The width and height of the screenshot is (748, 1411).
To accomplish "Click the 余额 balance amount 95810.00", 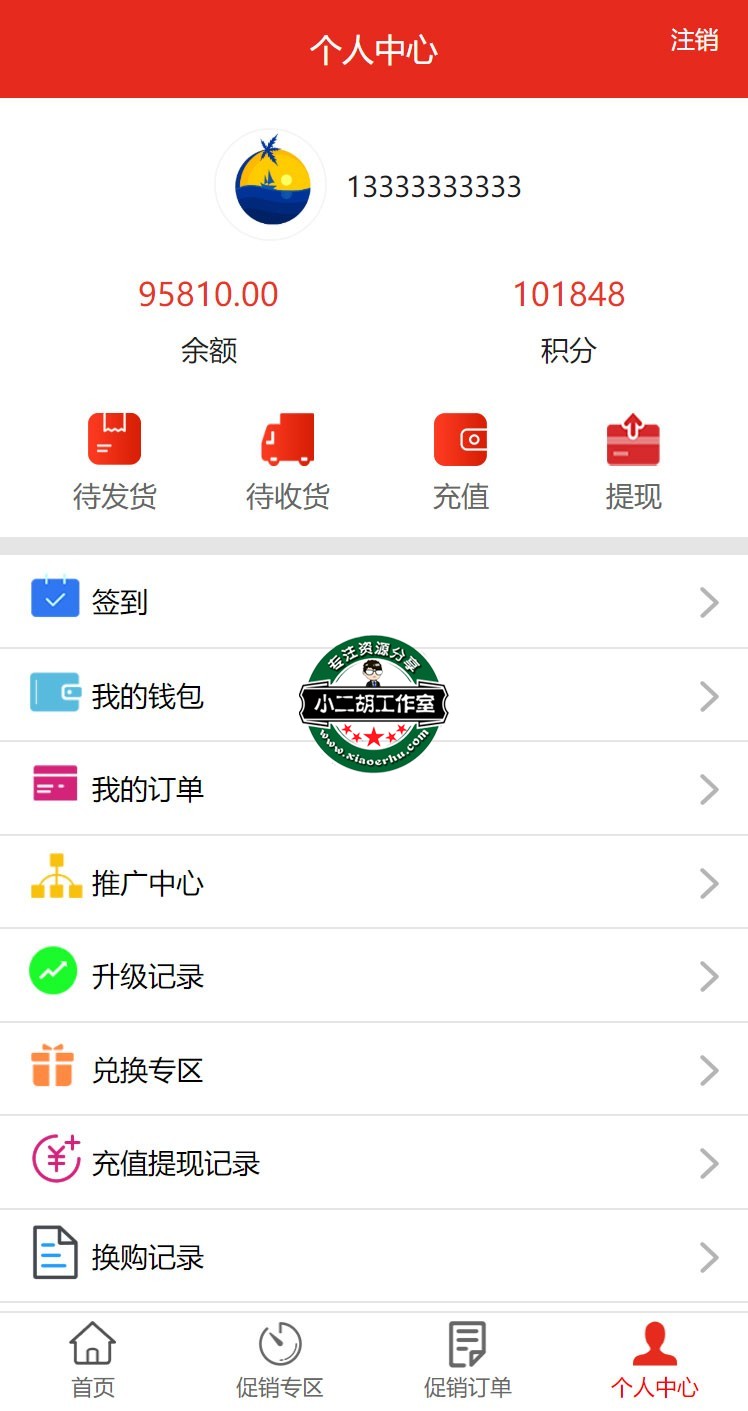I will 208,295.
